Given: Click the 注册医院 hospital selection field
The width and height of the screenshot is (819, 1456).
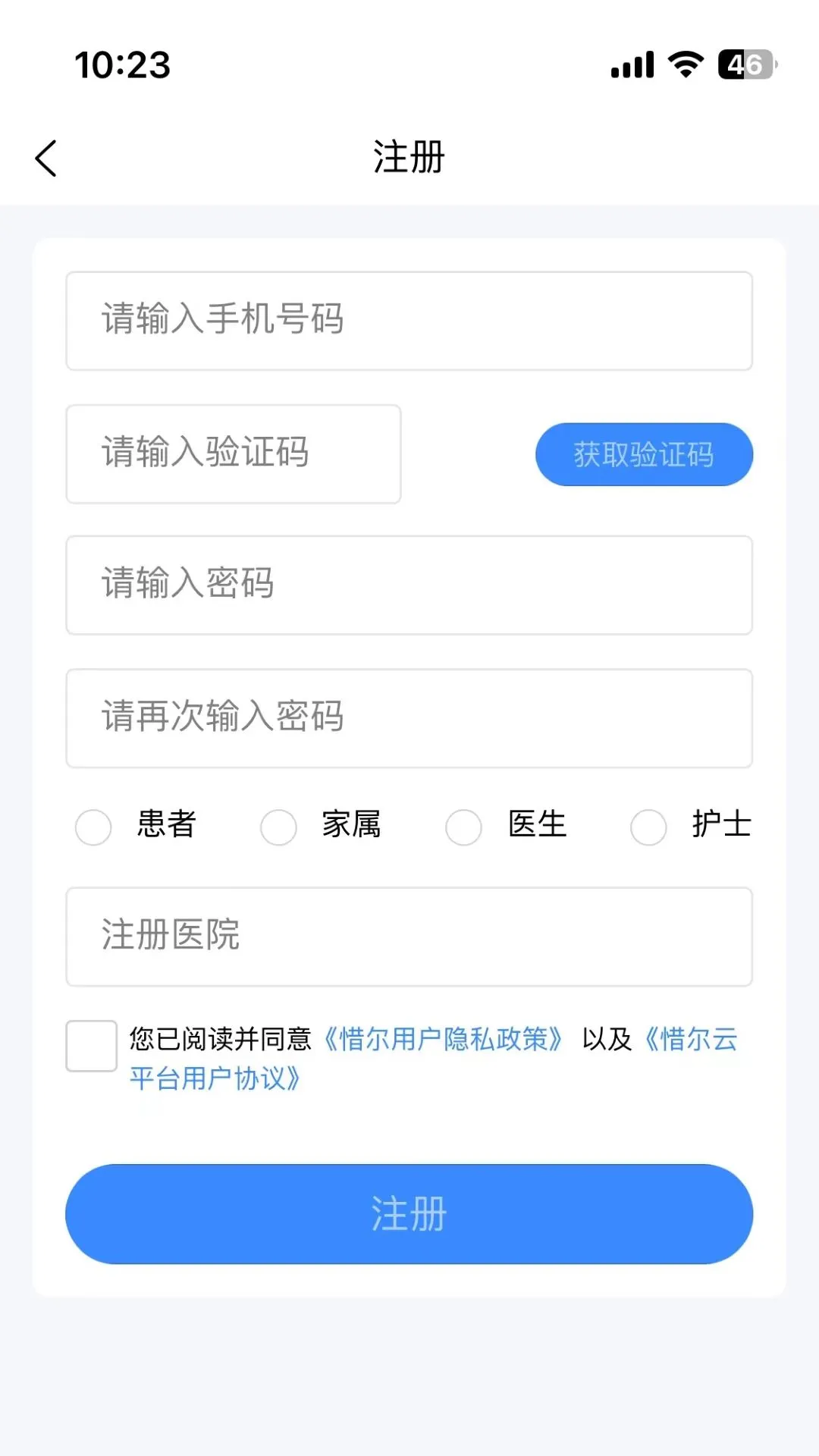Looking at the screenshot, I should pos(409,937).
